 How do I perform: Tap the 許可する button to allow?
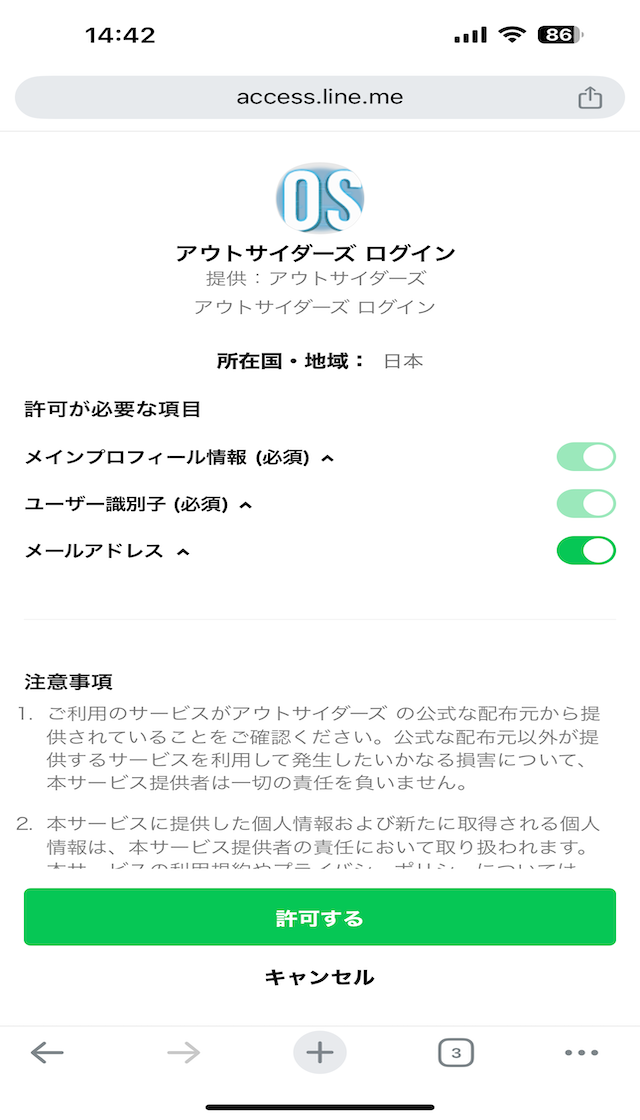(320, 917)
